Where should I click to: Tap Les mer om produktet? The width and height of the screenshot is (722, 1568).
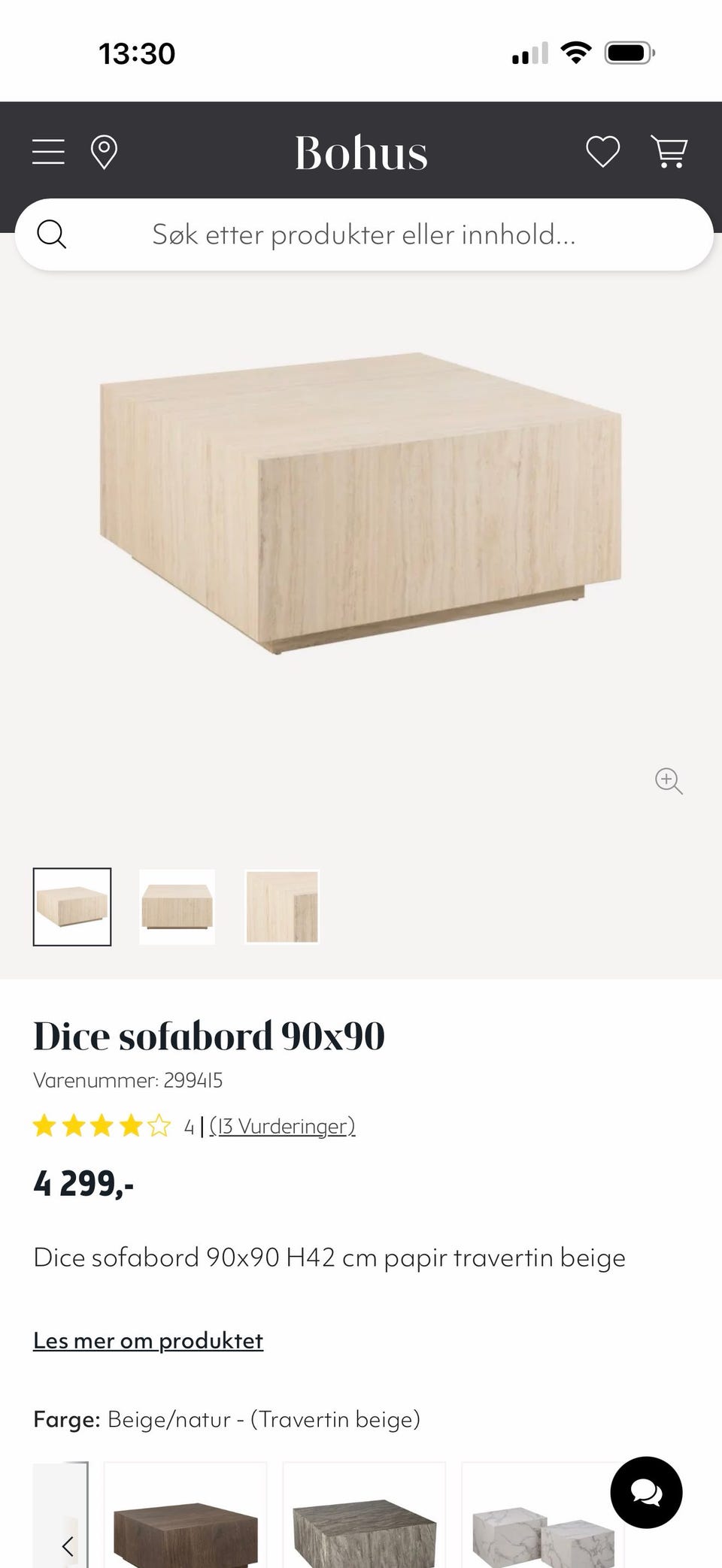148,1340
